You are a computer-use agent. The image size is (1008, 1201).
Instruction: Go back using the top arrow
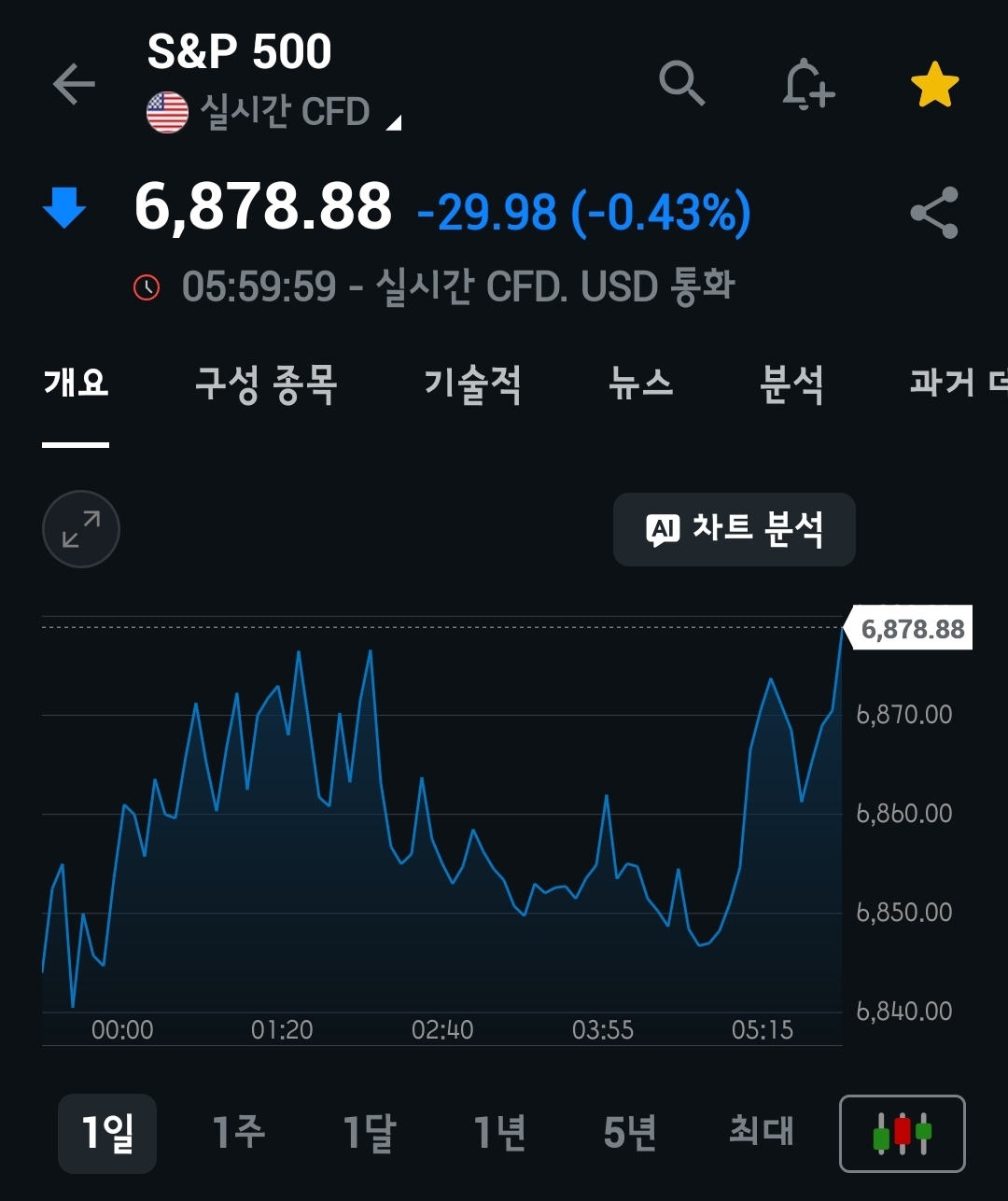tap(74, 85)
